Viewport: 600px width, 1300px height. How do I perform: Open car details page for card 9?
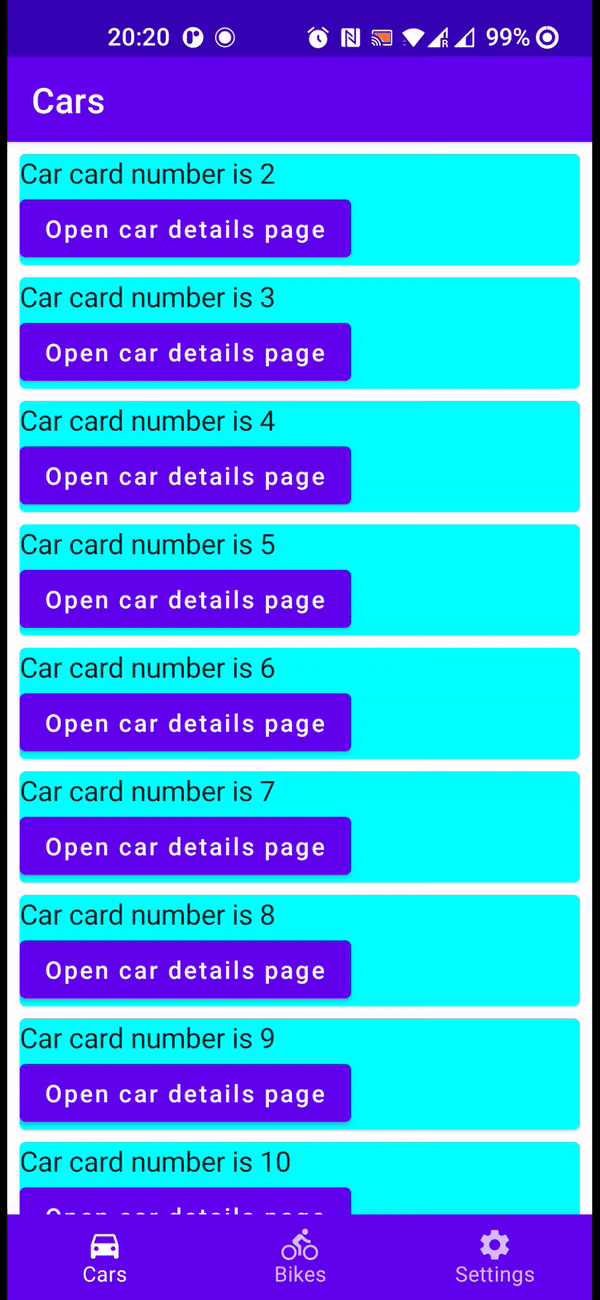[x=185, y=1093]
